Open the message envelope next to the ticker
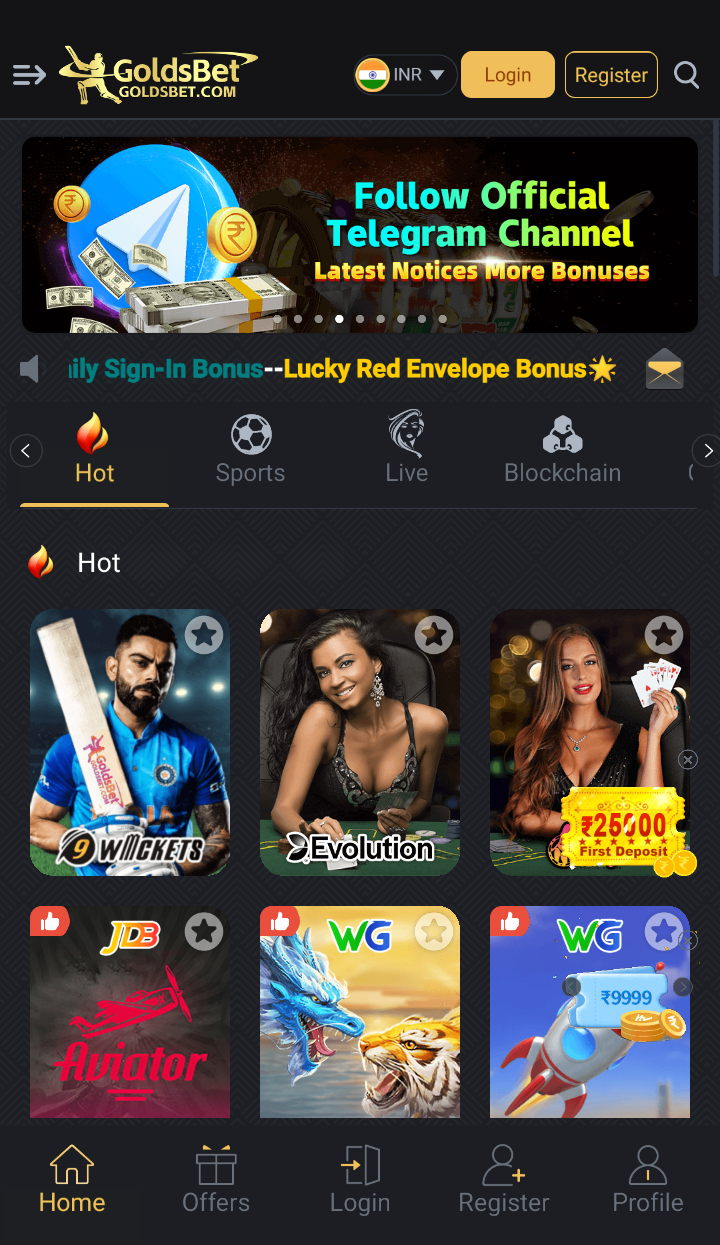This screenshot has height=1245, width=720. click(664, 368)
